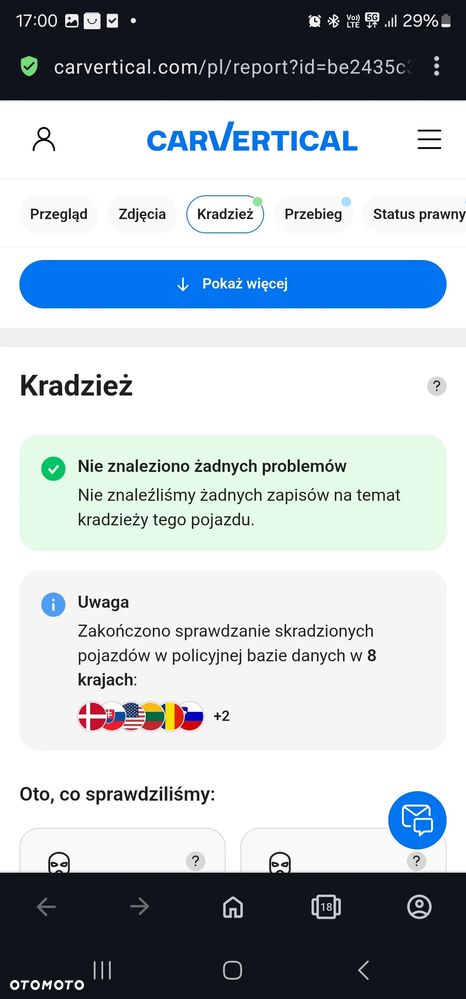Viewport: 466px width, 999px height.
Task: Switch to the Zdjęcia tab
Action: click(x=142, y=214)
